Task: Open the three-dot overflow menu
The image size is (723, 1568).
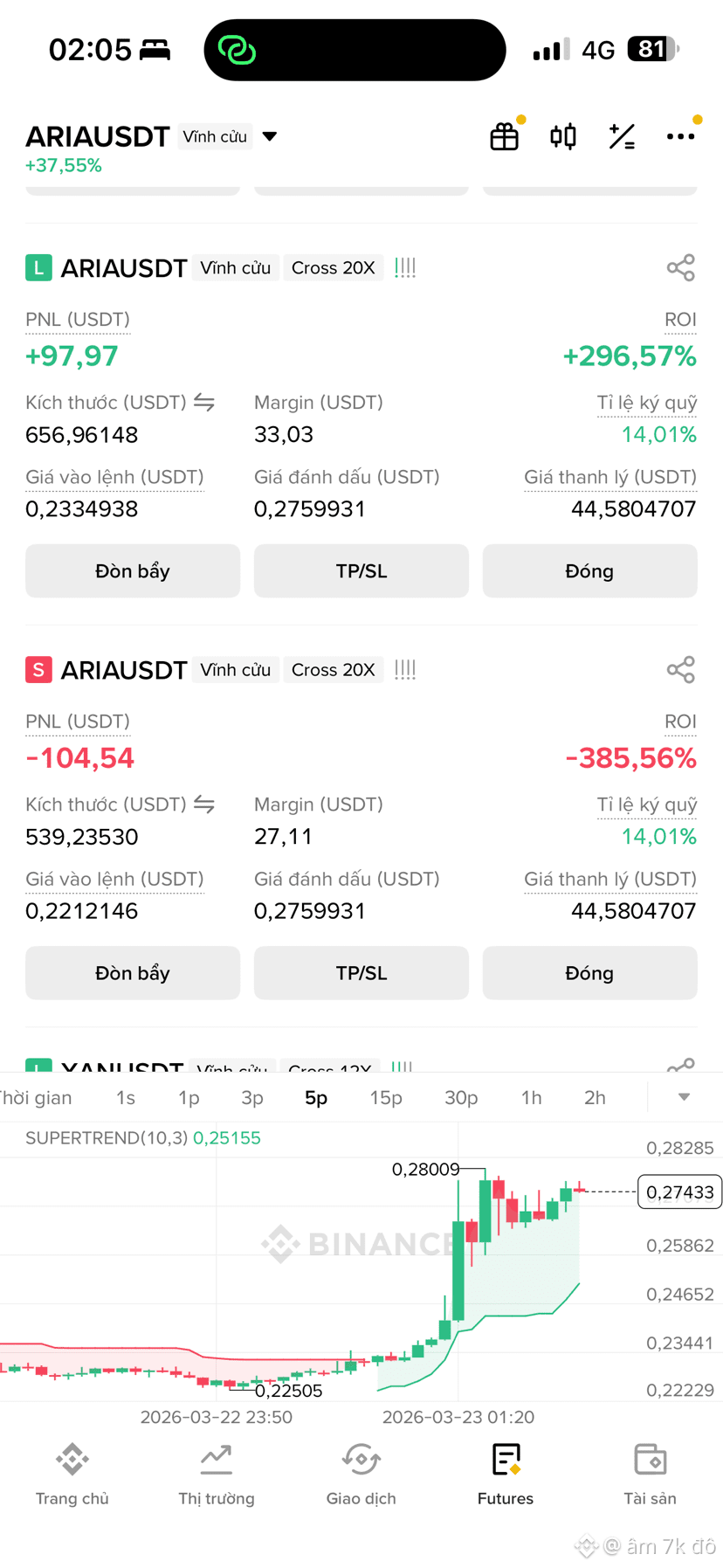Action: pos(680,136)
